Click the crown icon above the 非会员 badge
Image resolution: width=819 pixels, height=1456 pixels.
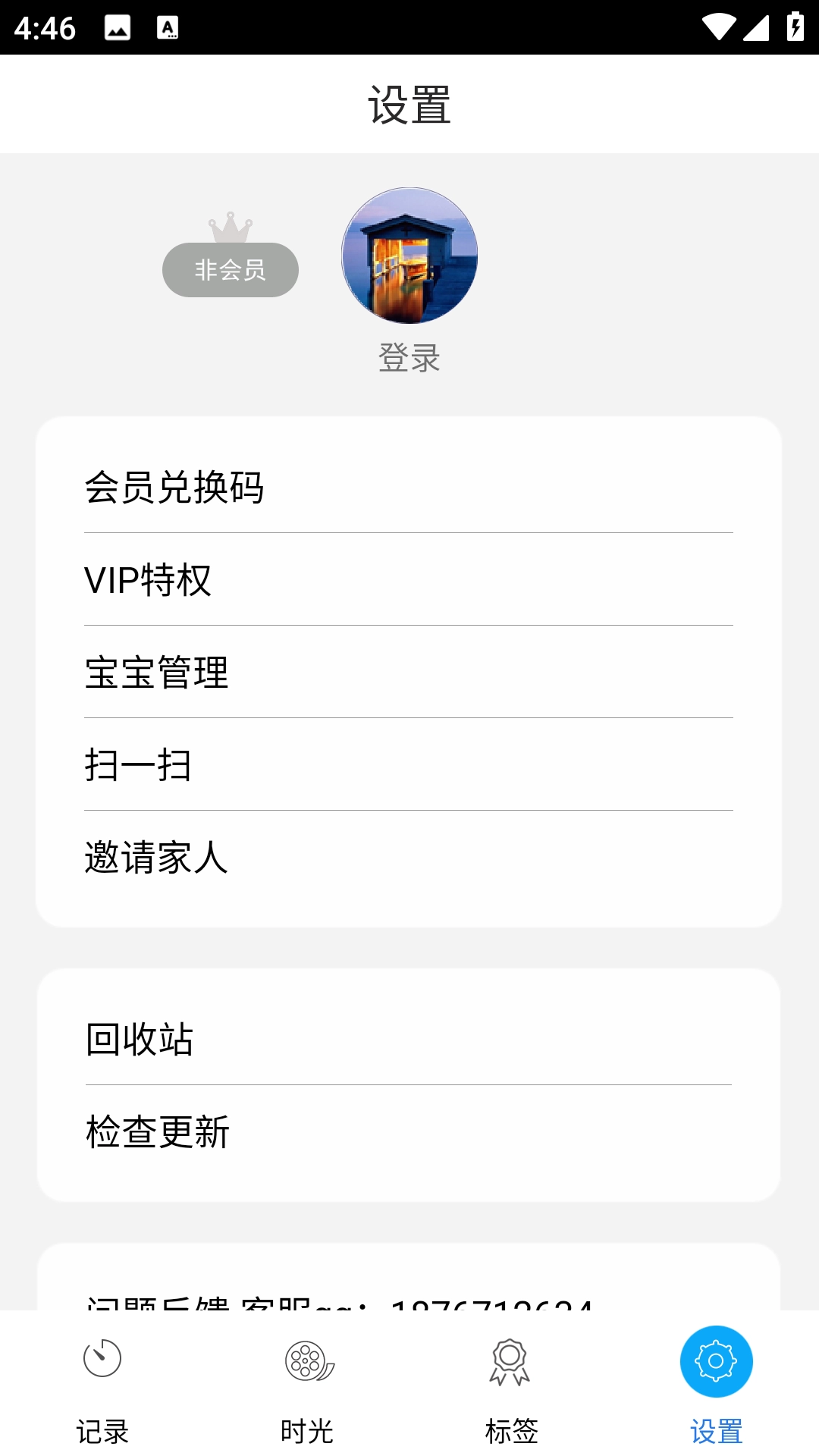click(x=230, y=227)
